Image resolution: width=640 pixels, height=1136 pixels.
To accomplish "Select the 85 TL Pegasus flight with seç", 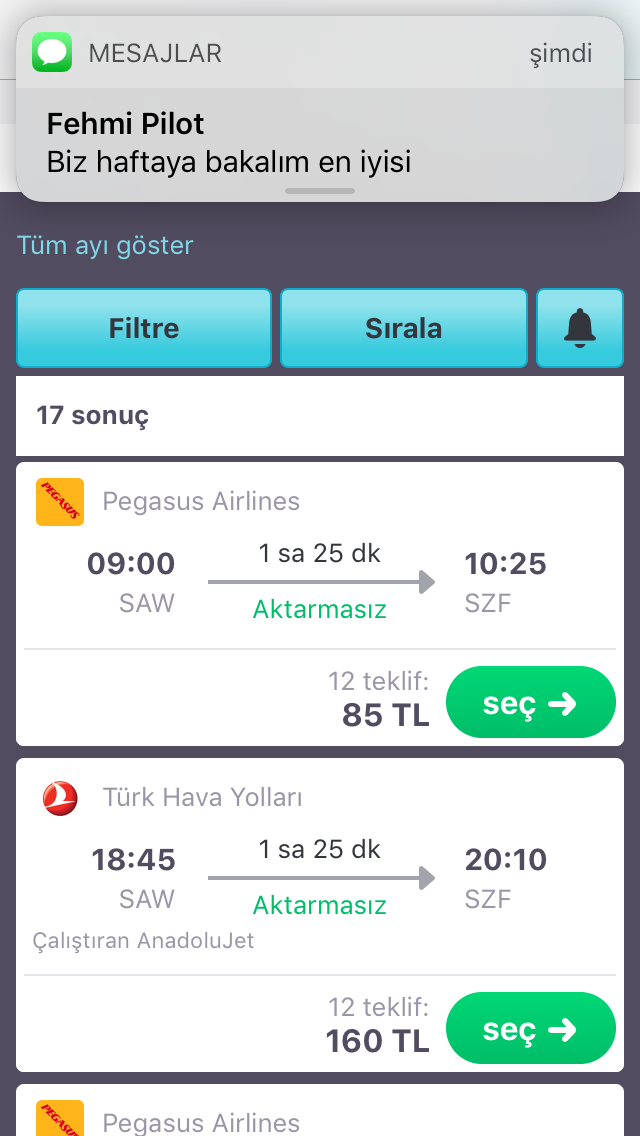I will tap(531, 702).
